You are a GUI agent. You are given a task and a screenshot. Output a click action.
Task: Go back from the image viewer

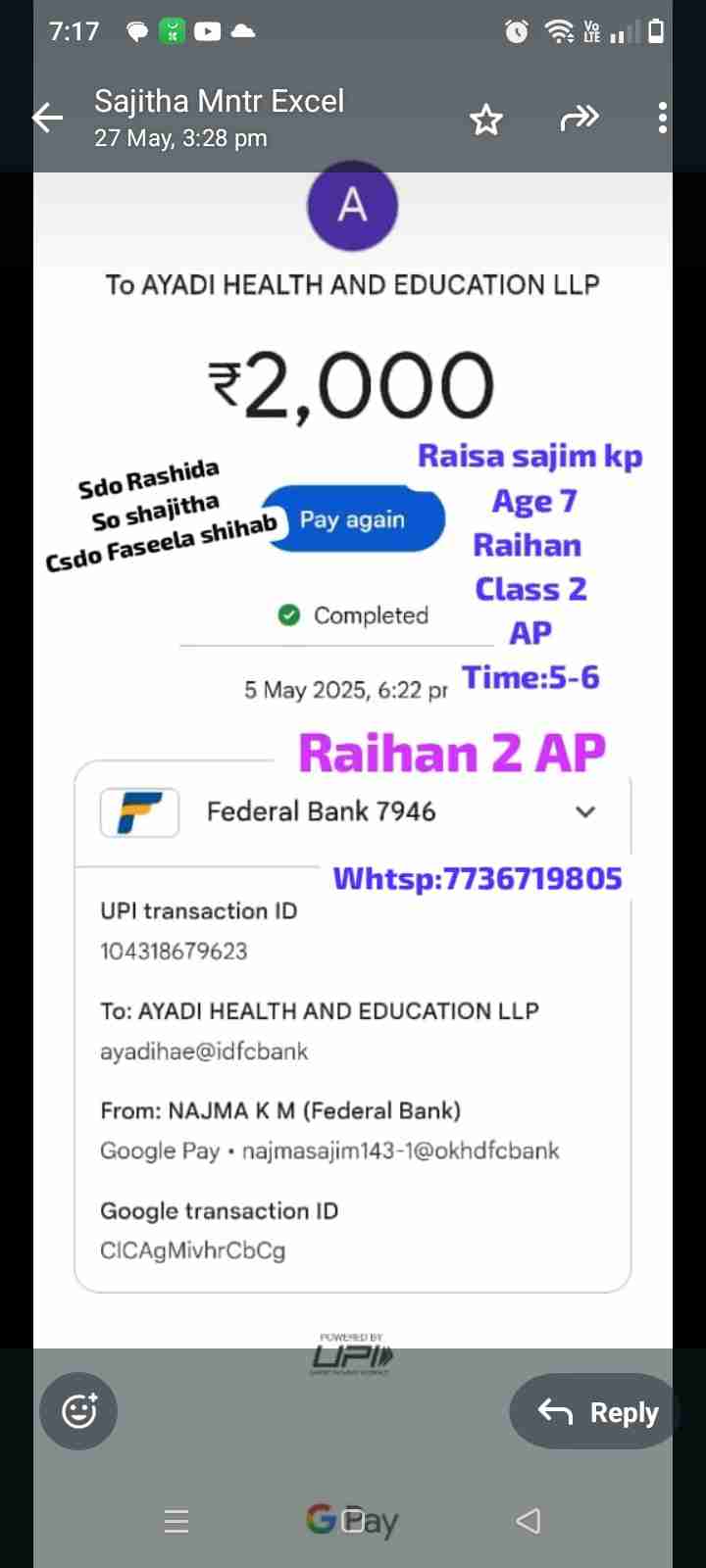[x=47, y=119]
